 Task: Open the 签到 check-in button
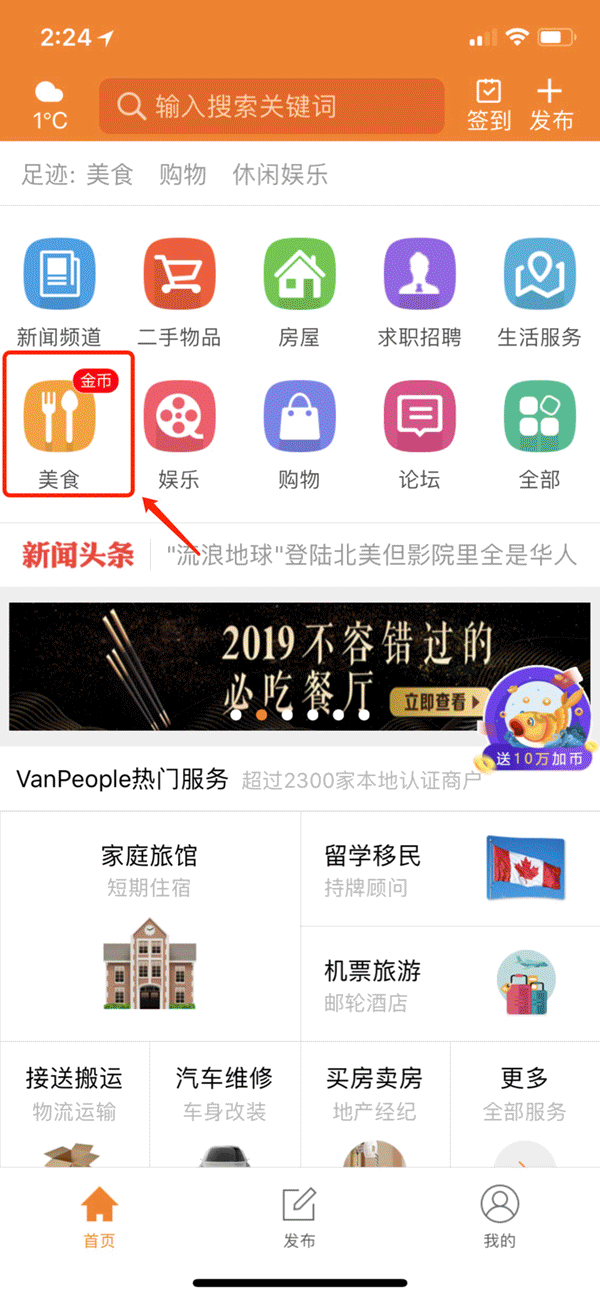tap(489, 105)
